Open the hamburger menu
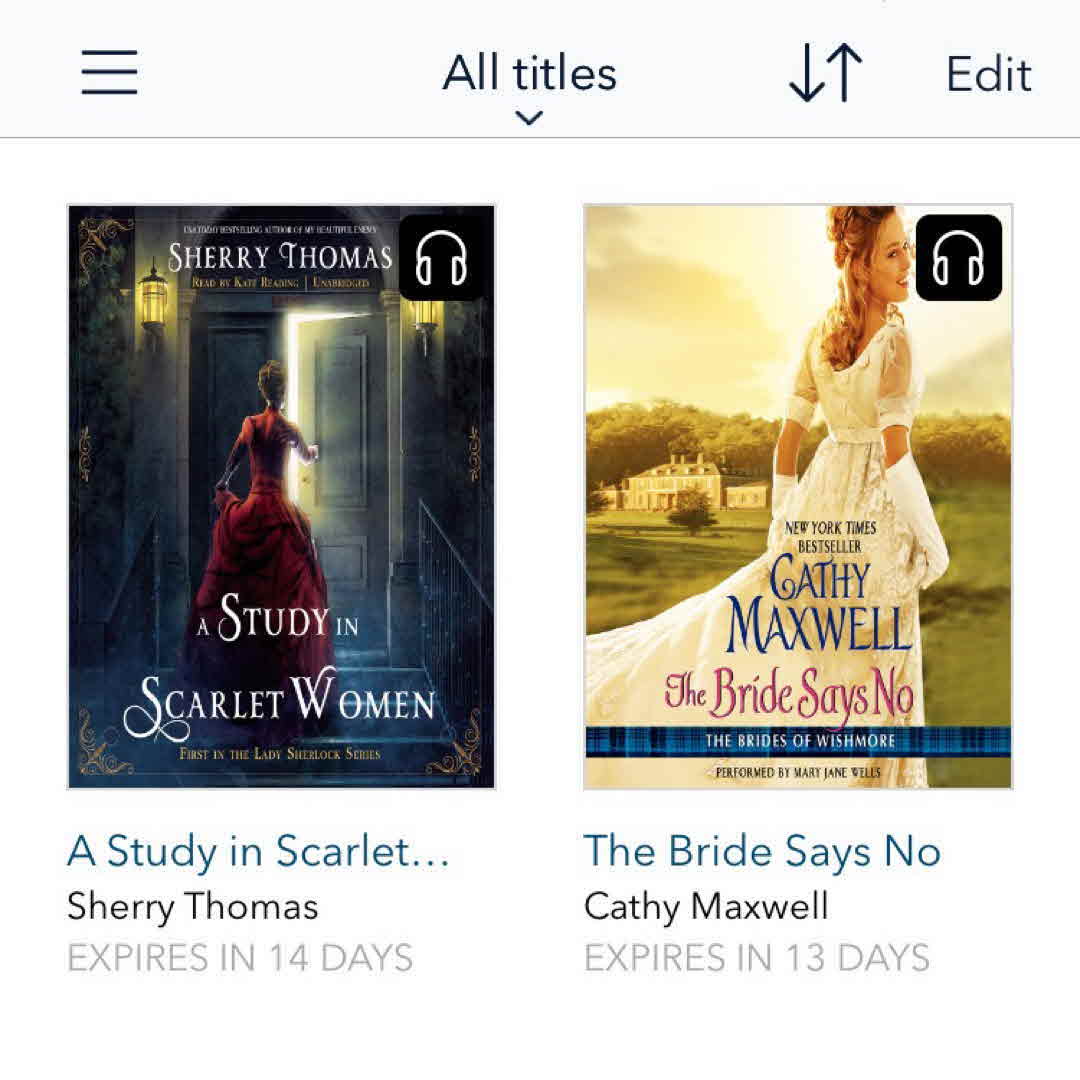Viewport: 1080px width, 1080px height. click(109, 74)
